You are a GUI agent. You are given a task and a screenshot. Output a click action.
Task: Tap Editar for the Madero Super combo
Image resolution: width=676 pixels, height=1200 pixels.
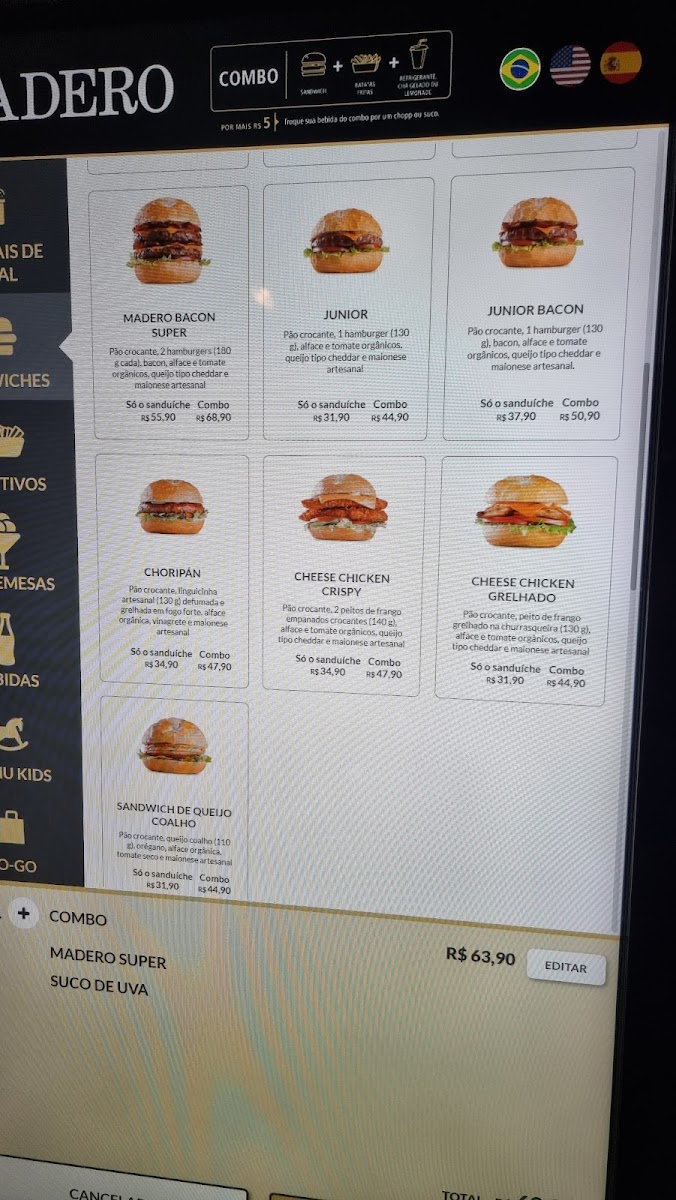point(565,967)
